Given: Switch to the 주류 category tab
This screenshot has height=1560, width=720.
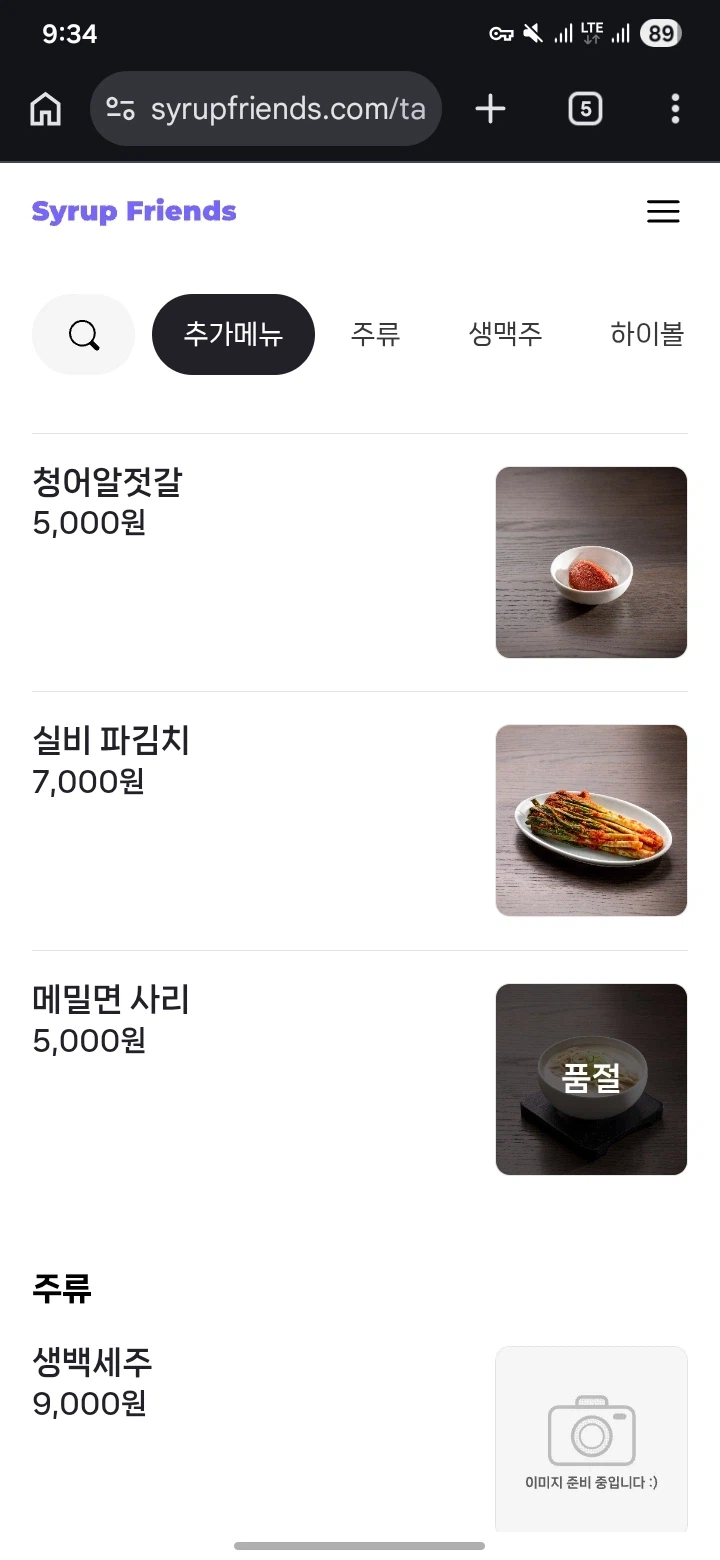Looking at the screenshot, I should (x=376, y=334).
